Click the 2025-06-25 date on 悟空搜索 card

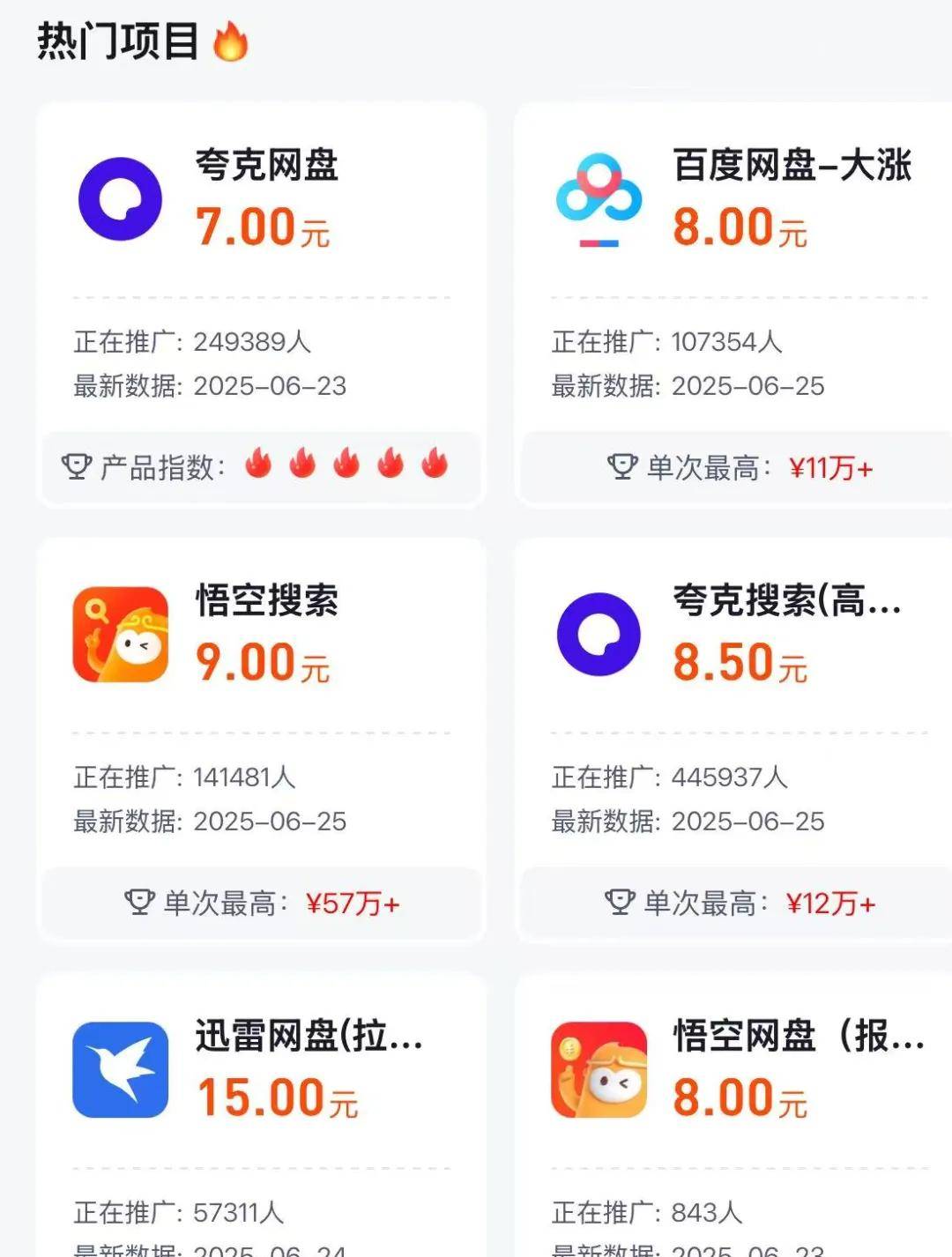tap(271, 821)
